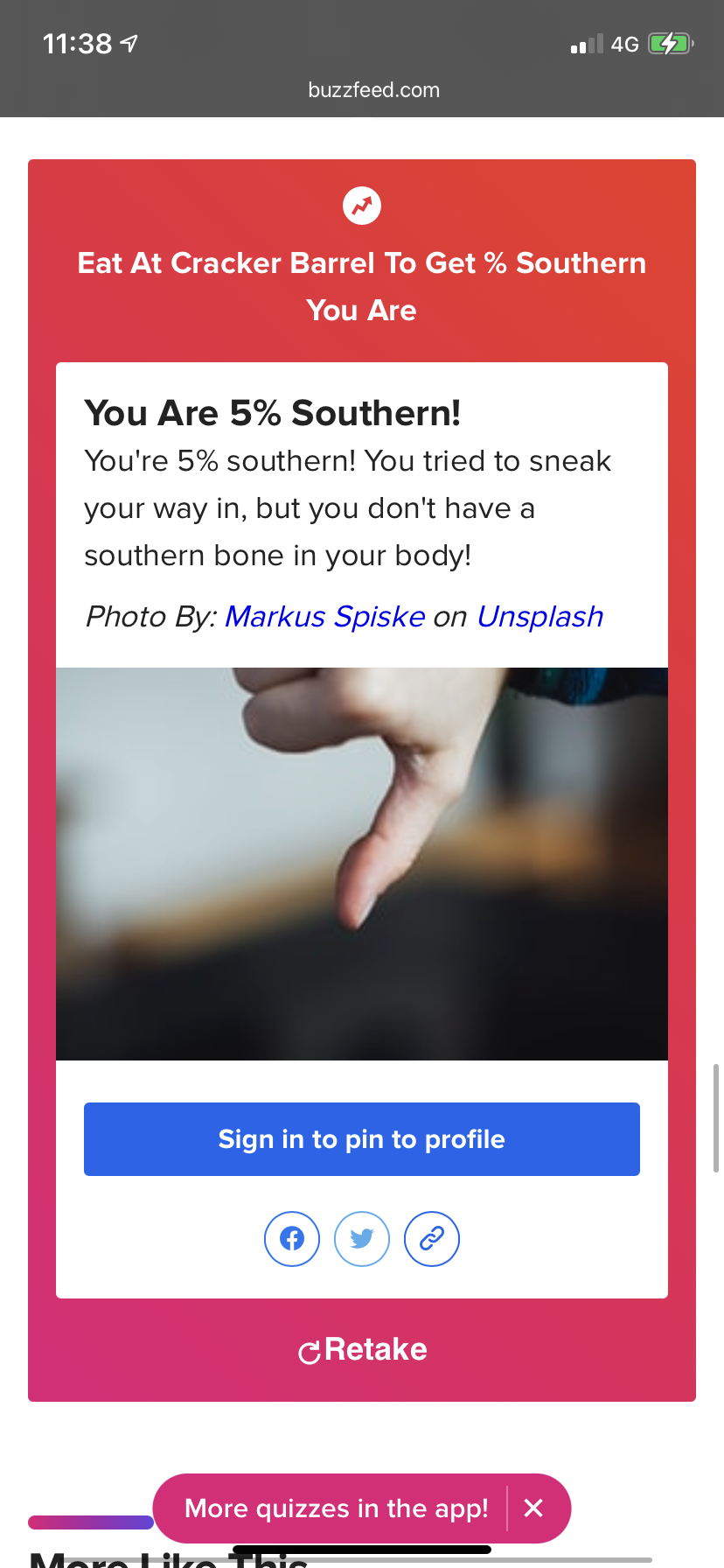724x1568 pixels.
Task: Dismiss the app promotion banner
Action: tap(533, 1508)
